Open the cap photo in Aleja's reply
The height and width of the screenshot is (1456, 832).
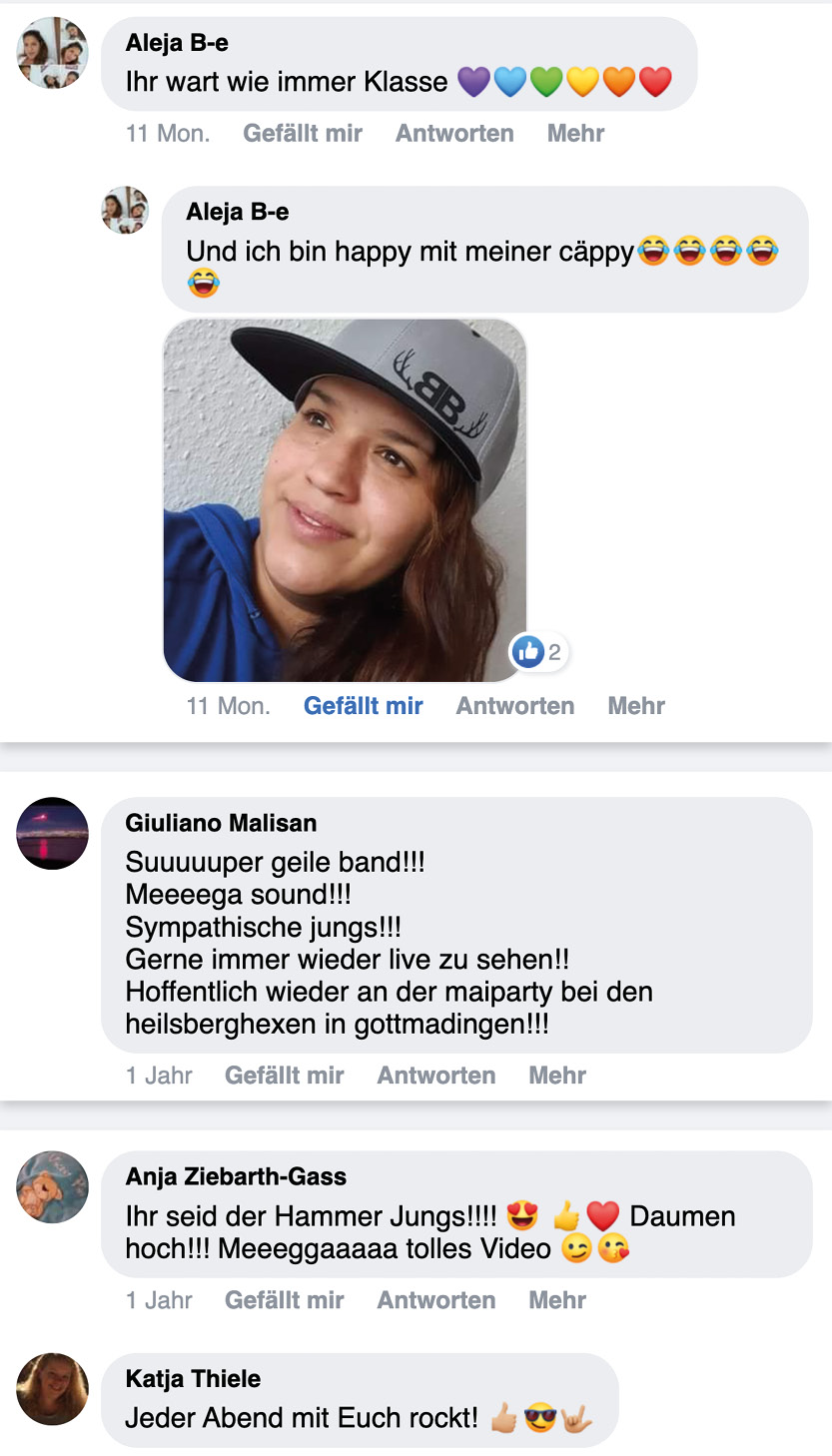pyautogui.click(x=345, y=500)
